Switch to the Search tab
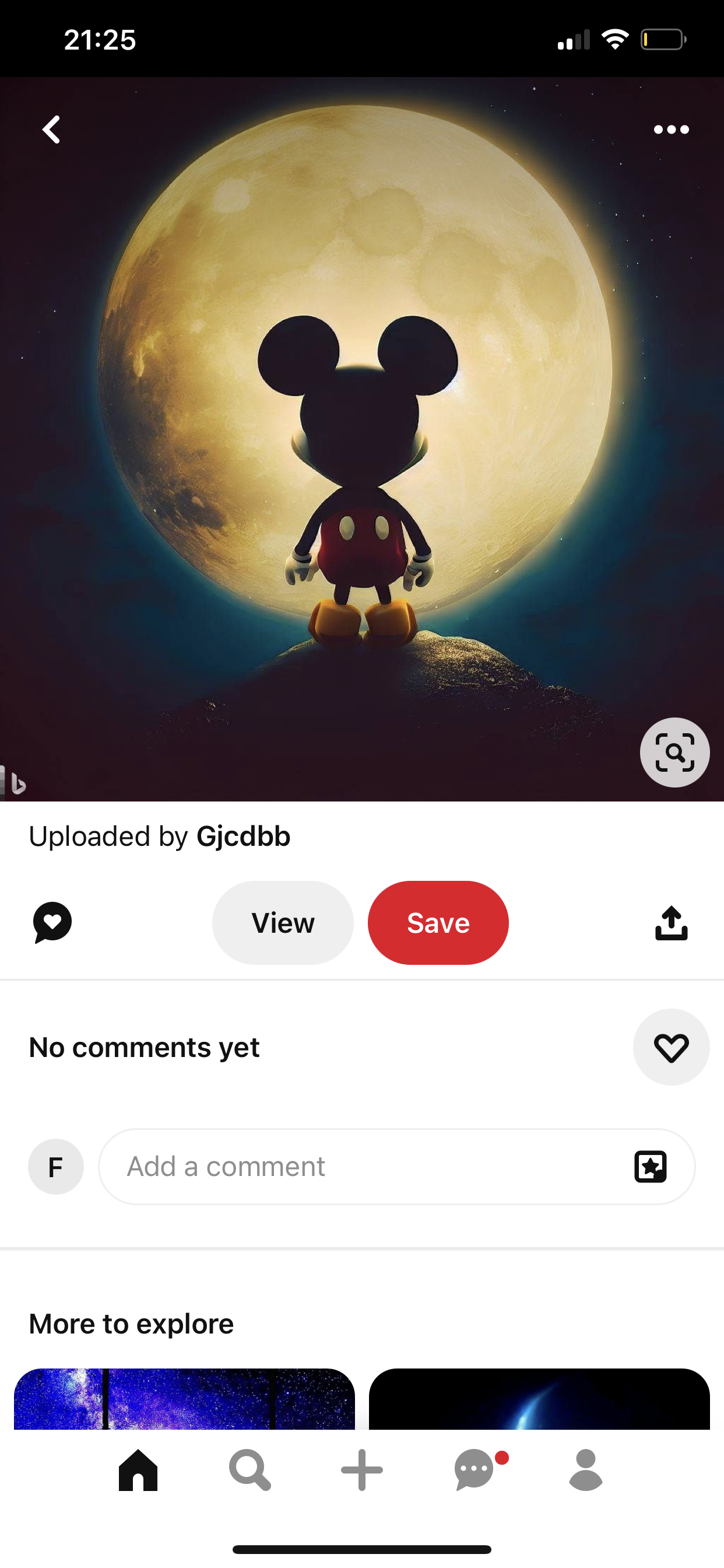This screenshot has width=724, height=1568. [x=250, y=1471]
